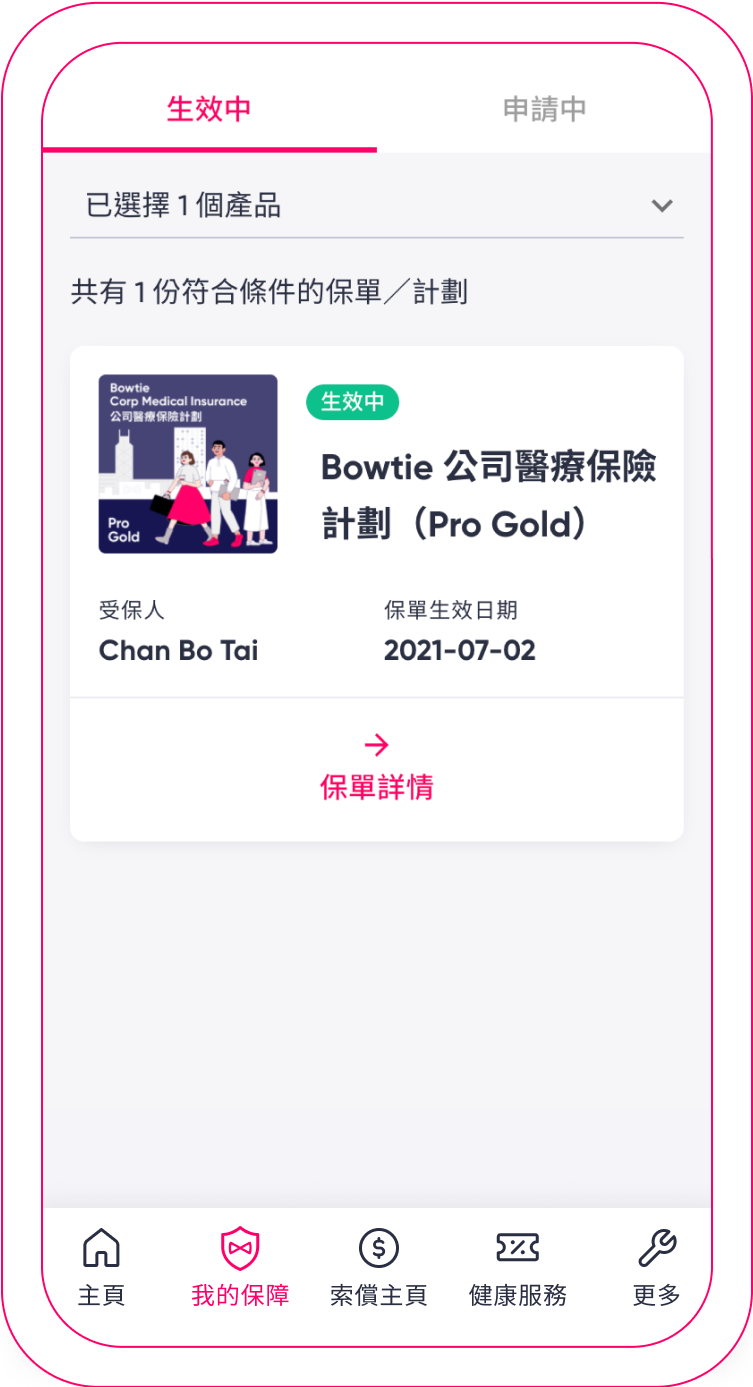Open 我的保障 in bottom navigation

tap(240, 1268)
